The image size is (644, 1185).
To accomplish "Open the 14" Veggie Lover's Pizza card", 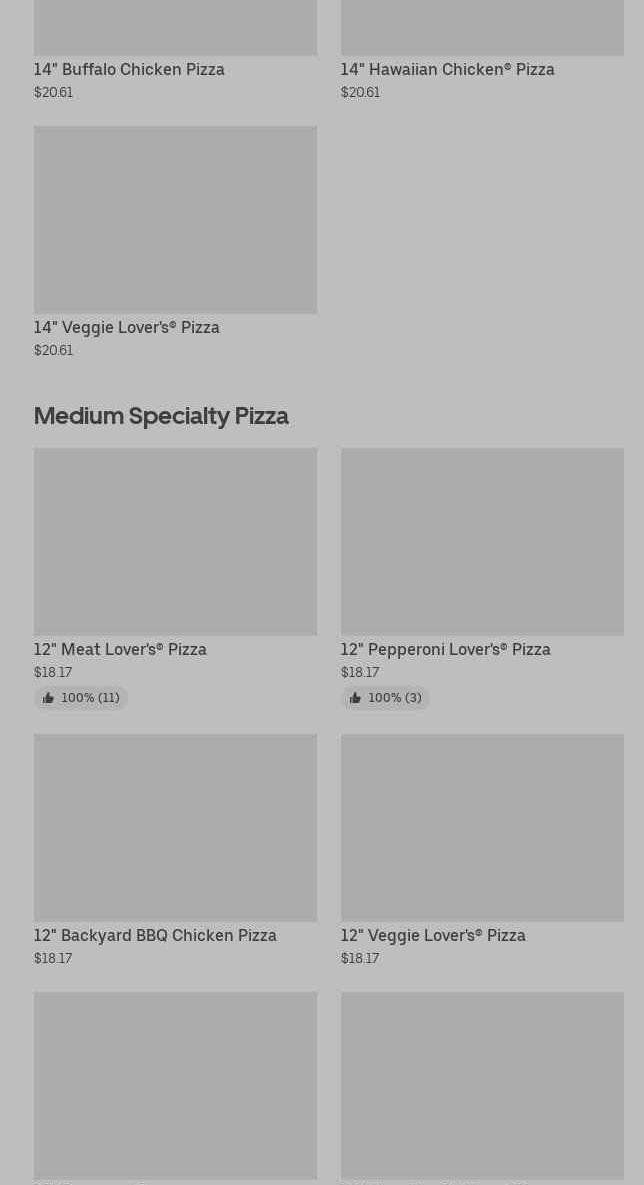I will point(175,243).
